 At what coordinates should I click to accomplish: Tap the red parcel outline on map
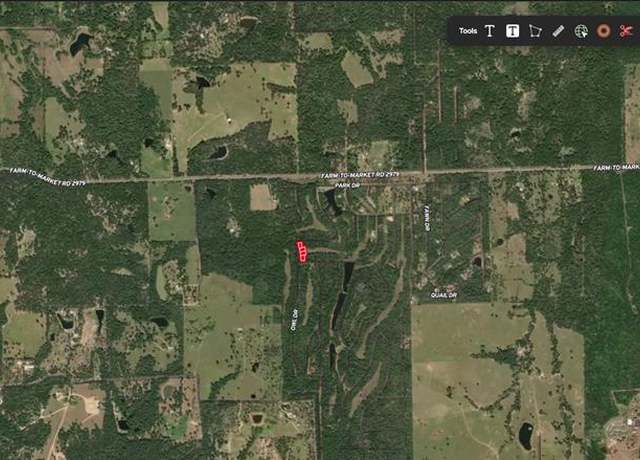pyautogui.click(x=301, y=251)
